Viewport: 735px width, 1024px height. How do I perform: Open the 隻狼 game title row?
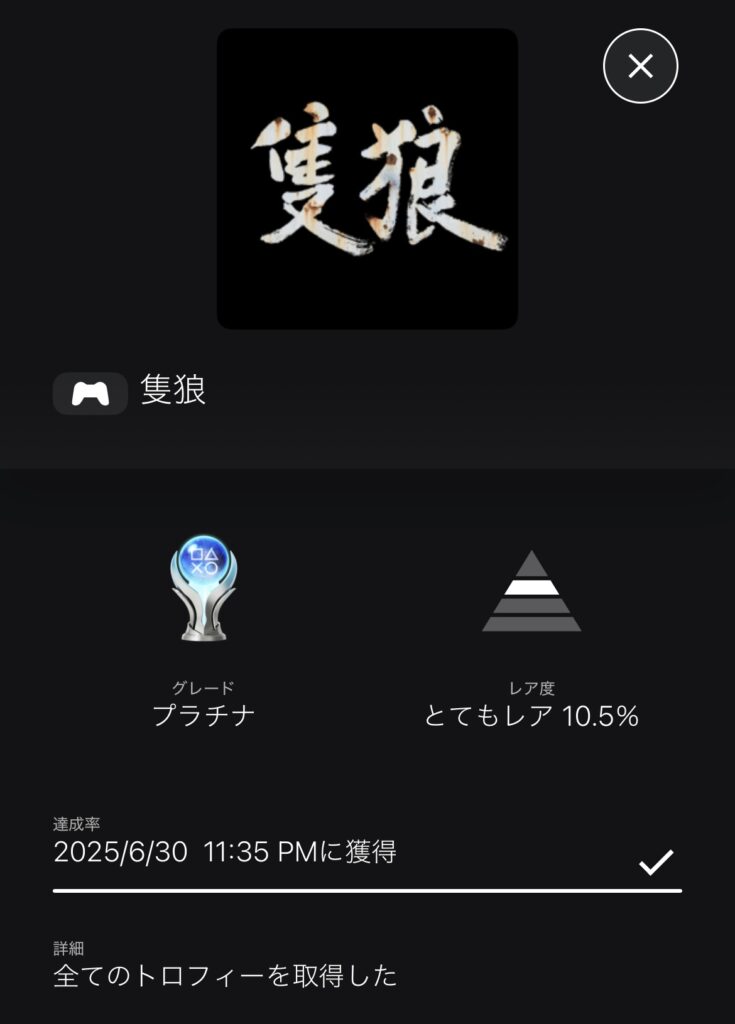[172, 392]
